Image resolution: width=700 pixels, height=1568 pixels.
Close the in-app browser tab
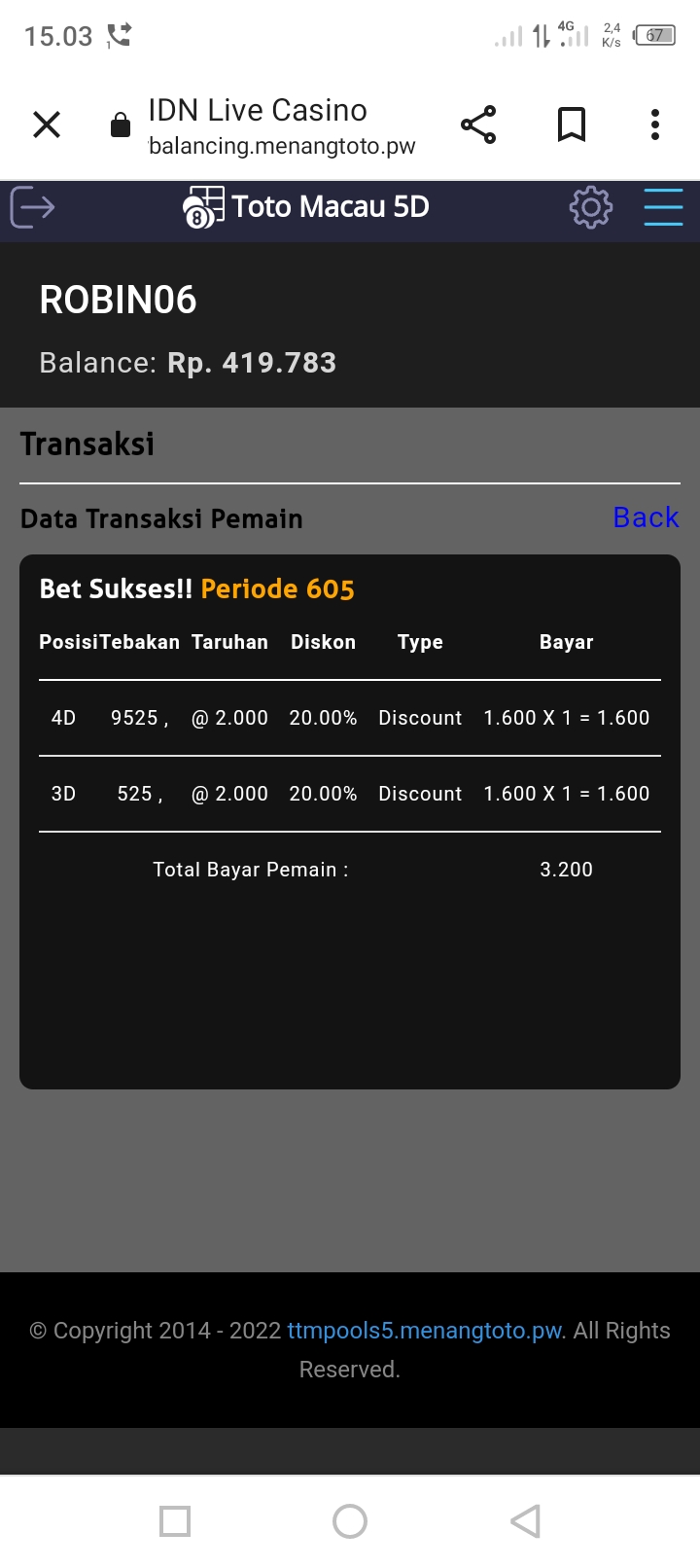click(47, 125)
